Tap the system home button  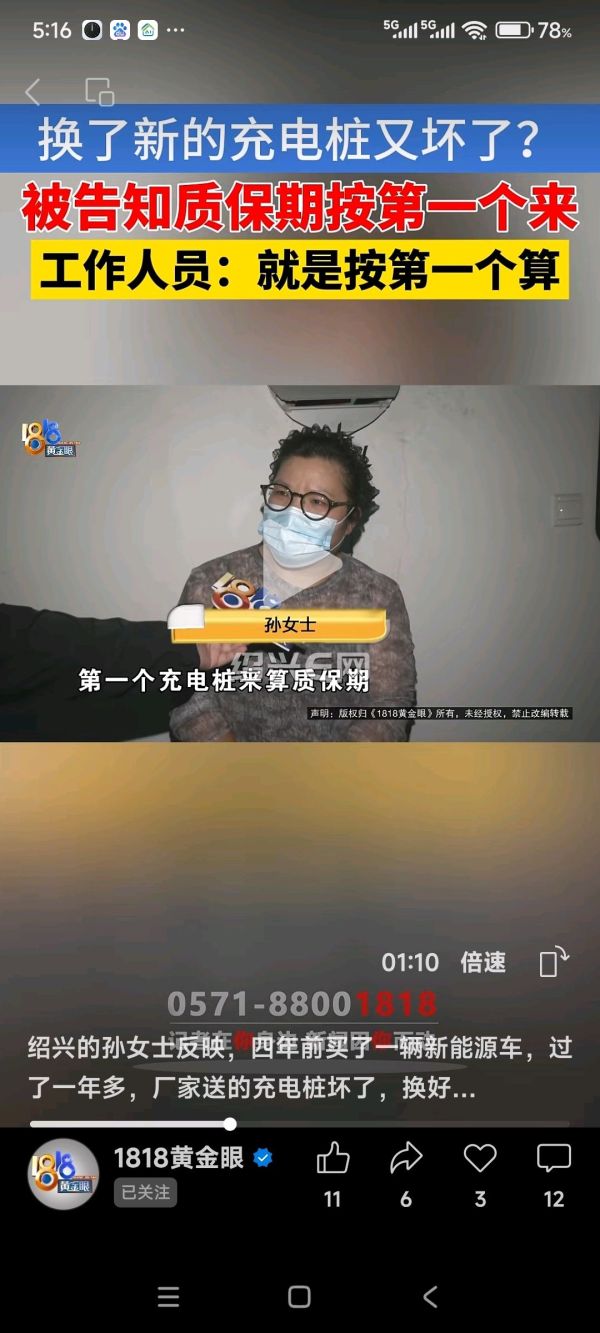299,1297
